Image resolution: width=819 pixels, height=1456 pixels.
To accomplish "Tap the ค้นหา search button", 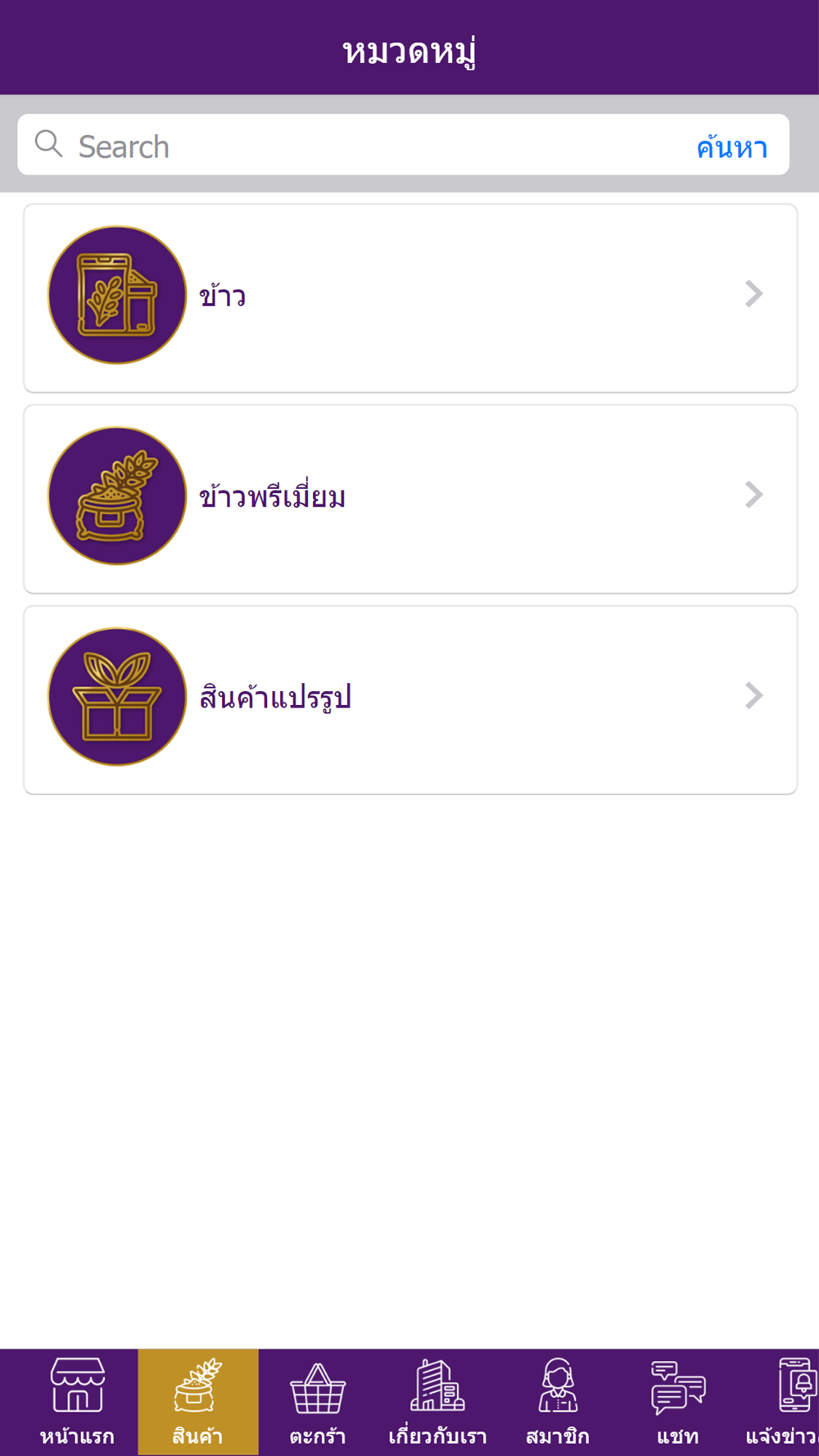I will [731, 147].
